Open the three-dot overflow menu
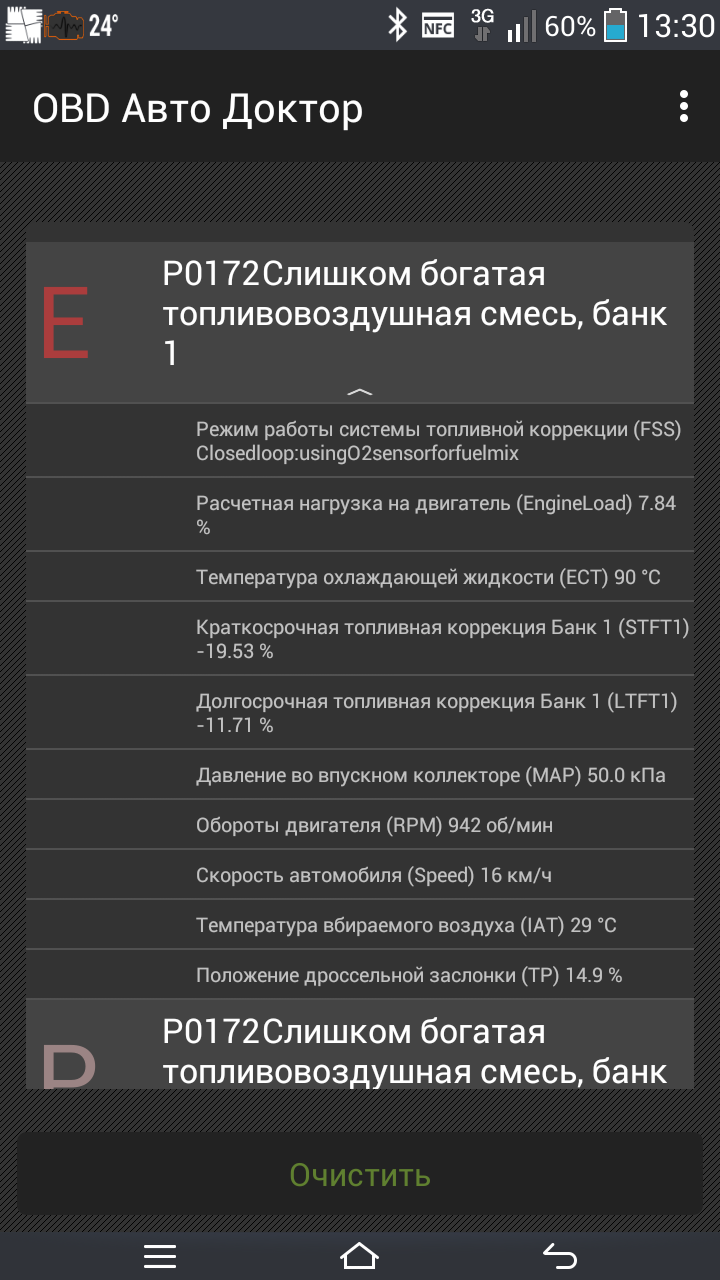 [683, 106]
